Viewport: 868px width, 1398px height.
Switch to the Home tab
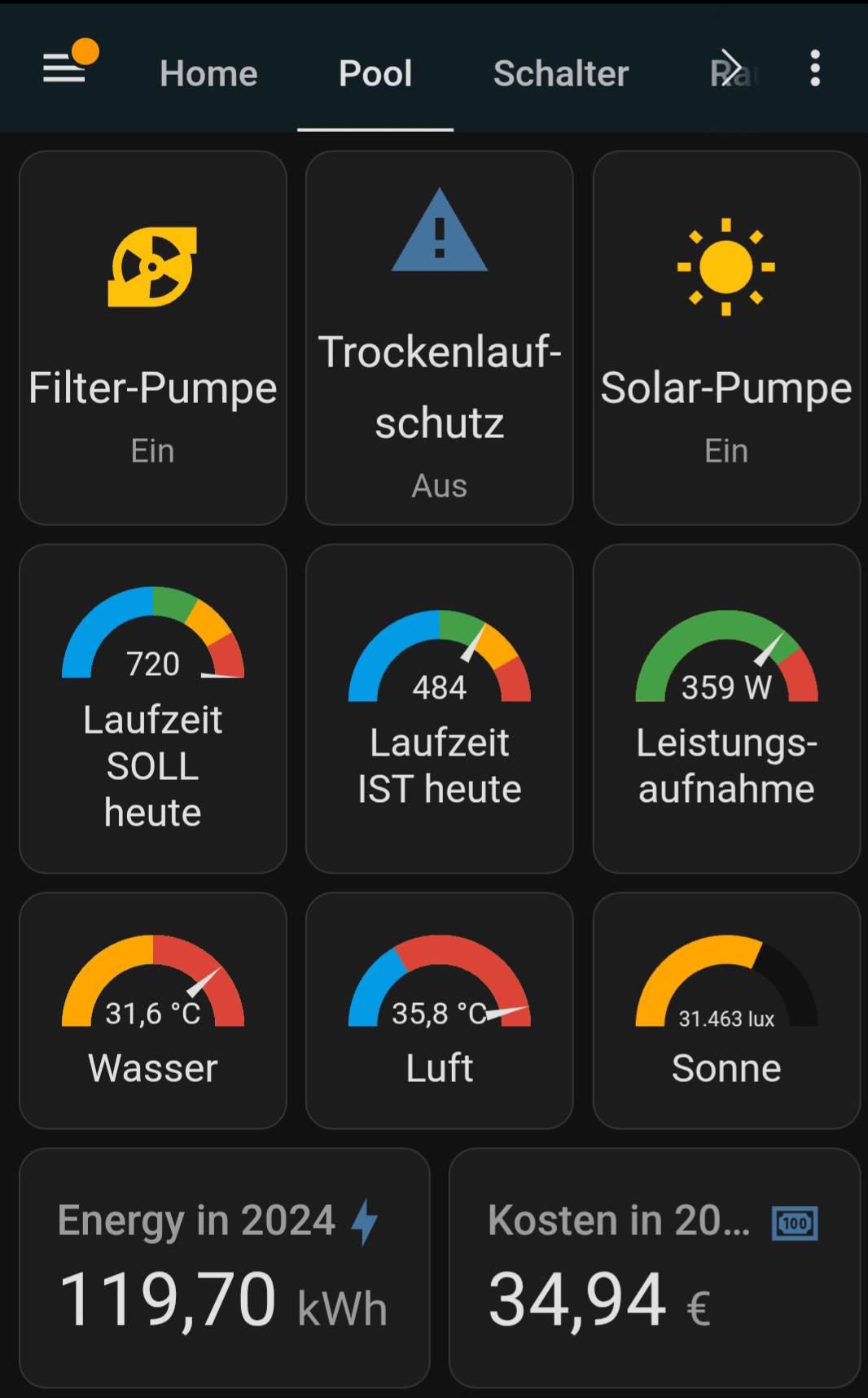(208, 73)
